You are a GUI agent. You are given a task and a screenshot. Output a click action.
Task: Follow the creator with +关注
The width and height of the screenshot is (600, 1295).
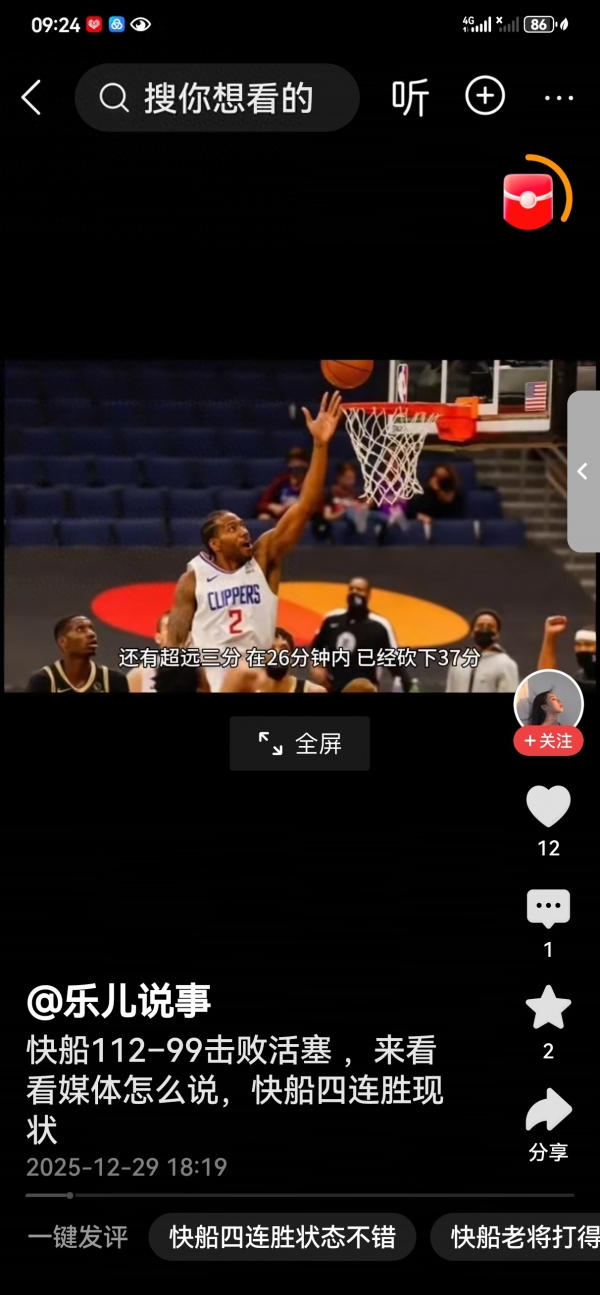[x=548, y=741]
